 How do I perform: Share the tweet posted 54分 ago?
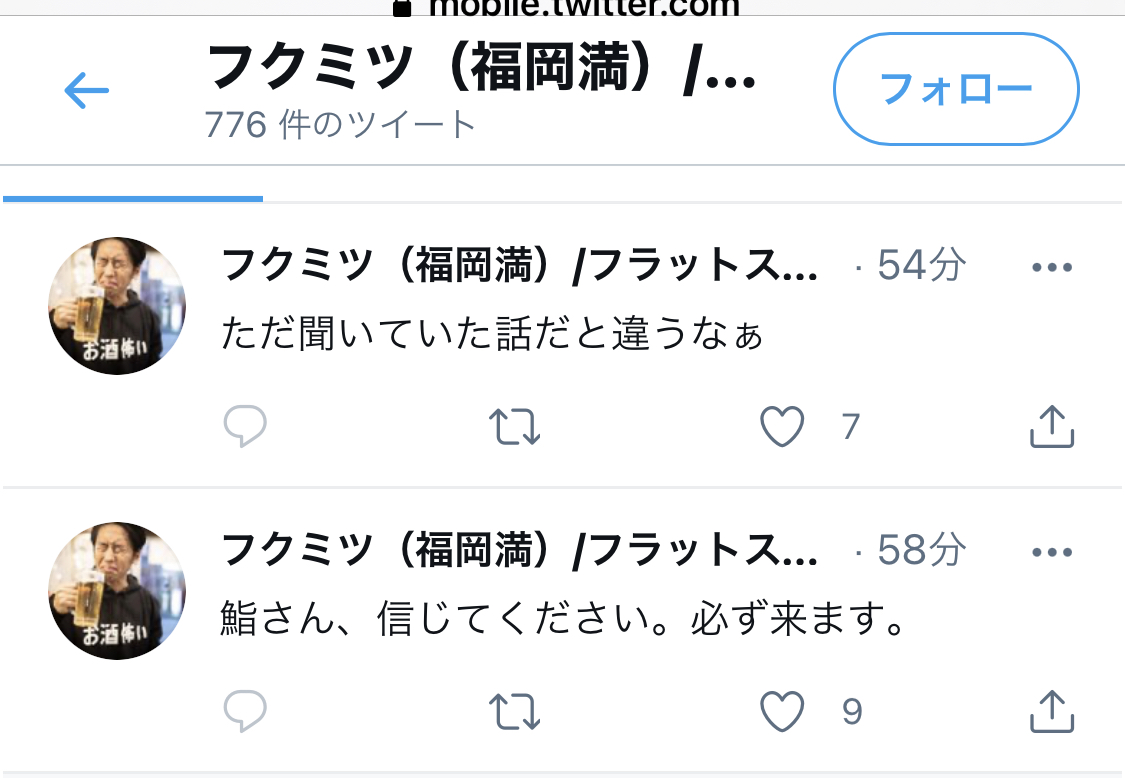point(1052,426)
